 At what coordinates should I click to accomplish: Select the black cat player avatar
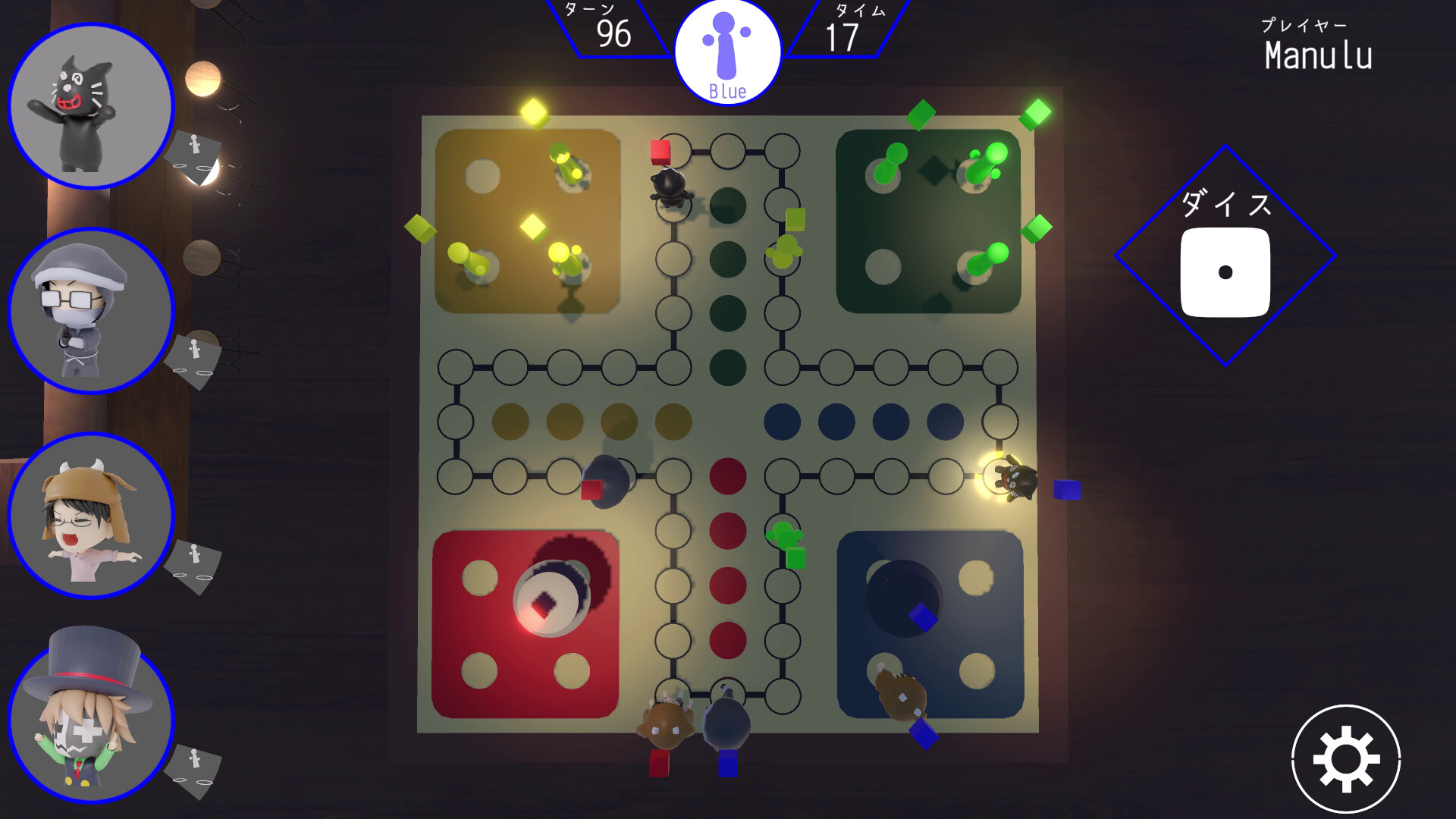pos(91,106)
